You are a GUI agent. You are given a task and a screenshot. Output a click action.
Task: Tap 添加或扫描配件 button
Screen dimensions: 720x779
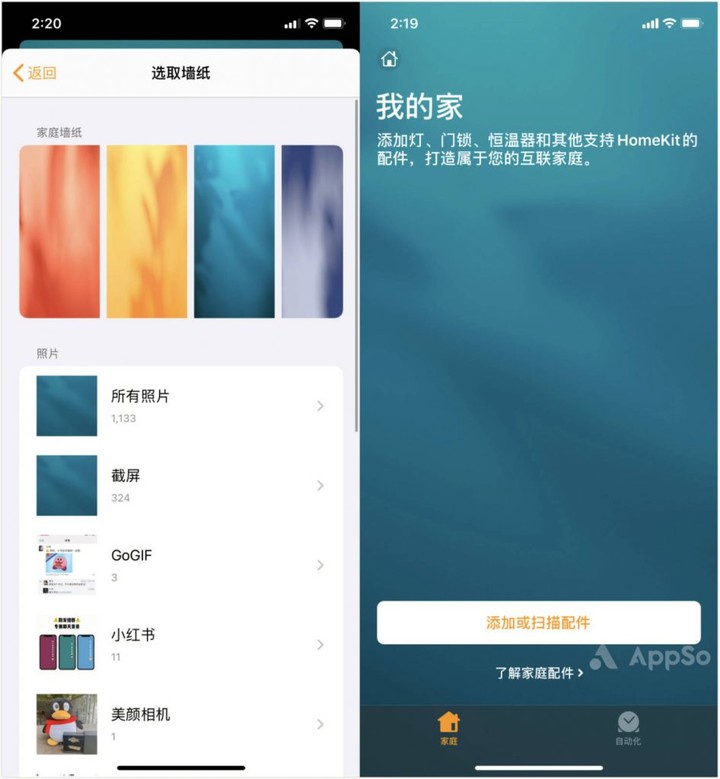[538, 622]
